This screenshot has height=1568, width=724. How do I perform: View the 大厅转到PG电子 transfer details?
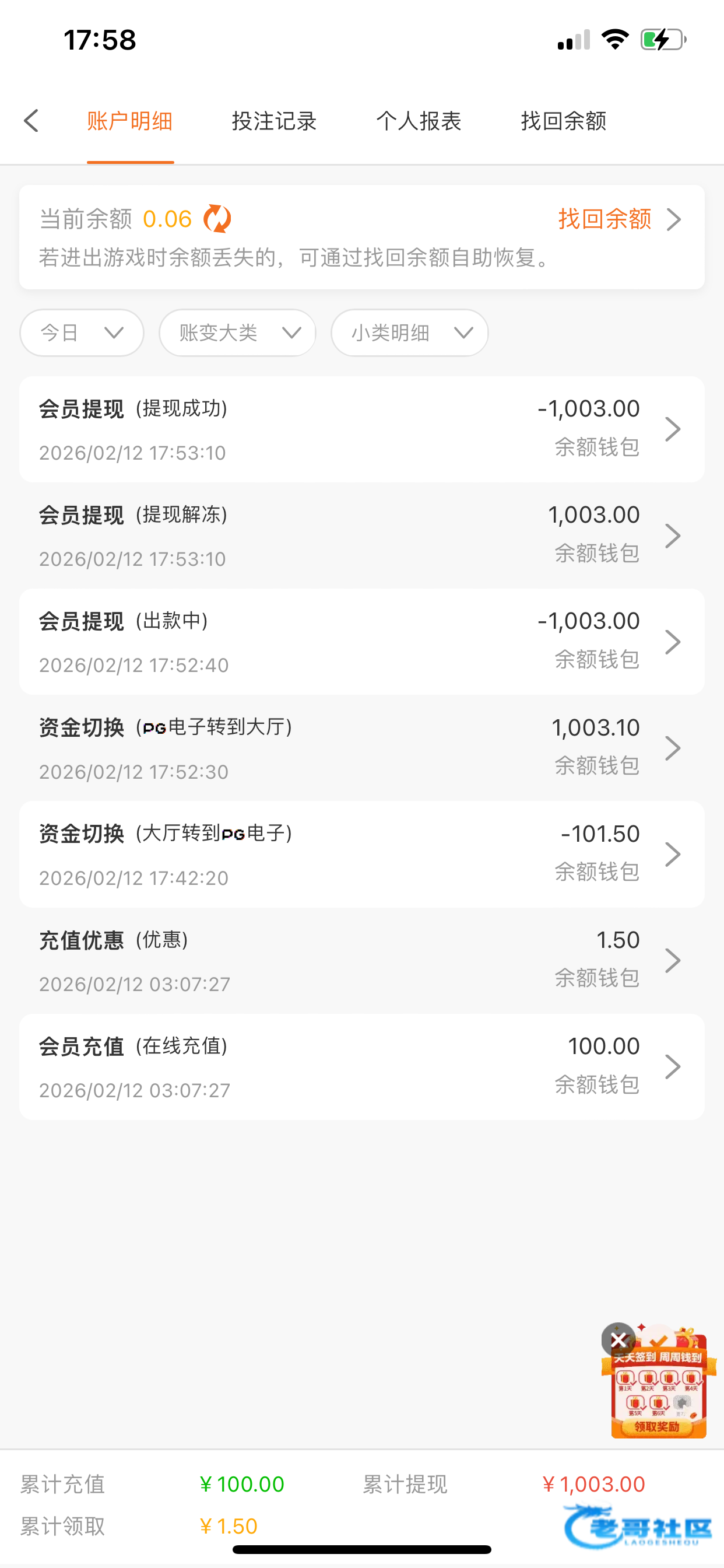coord(361,854)
